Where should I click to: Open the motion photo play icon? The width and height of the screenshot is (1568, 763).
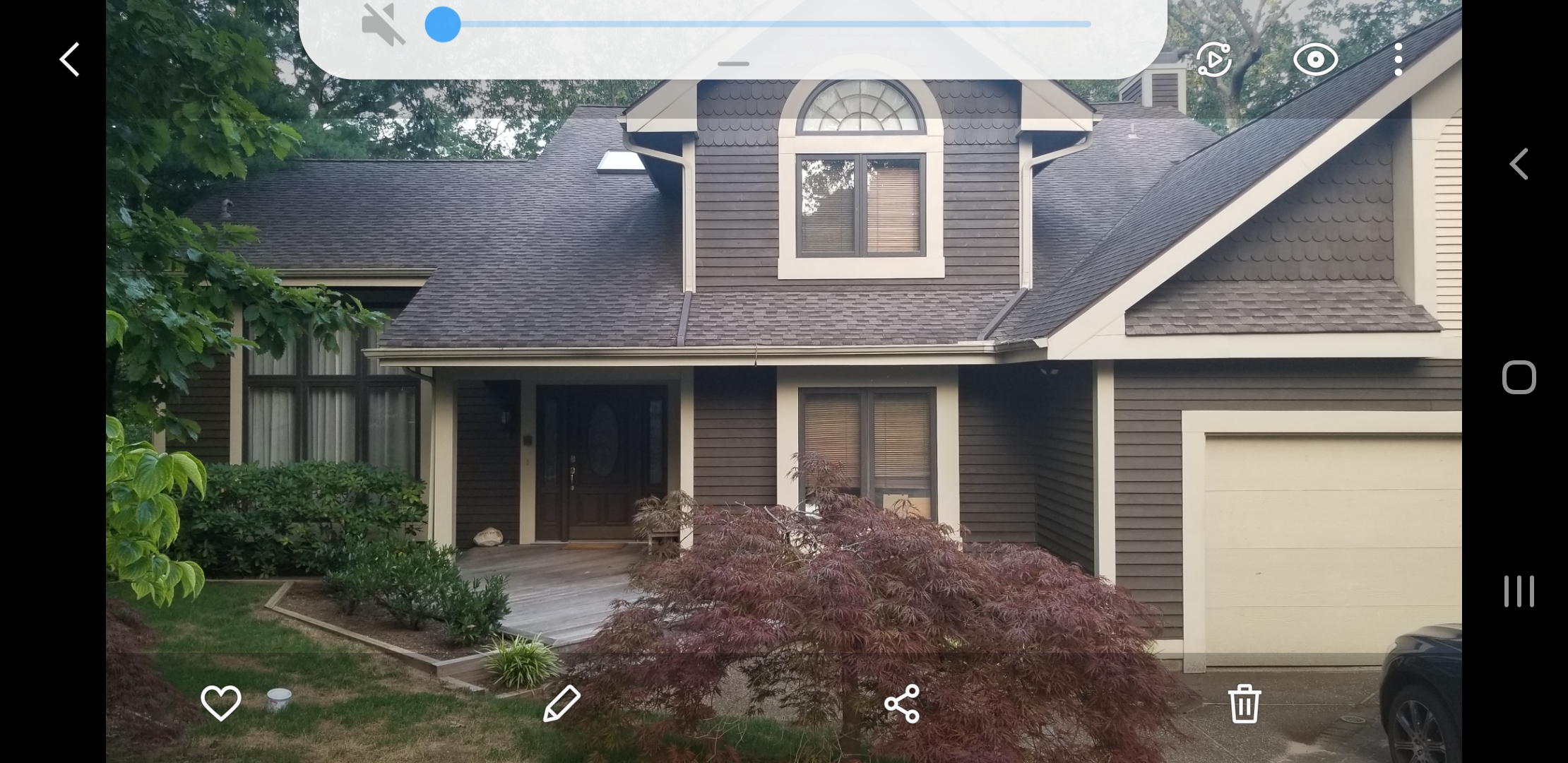coord(1213,59)
